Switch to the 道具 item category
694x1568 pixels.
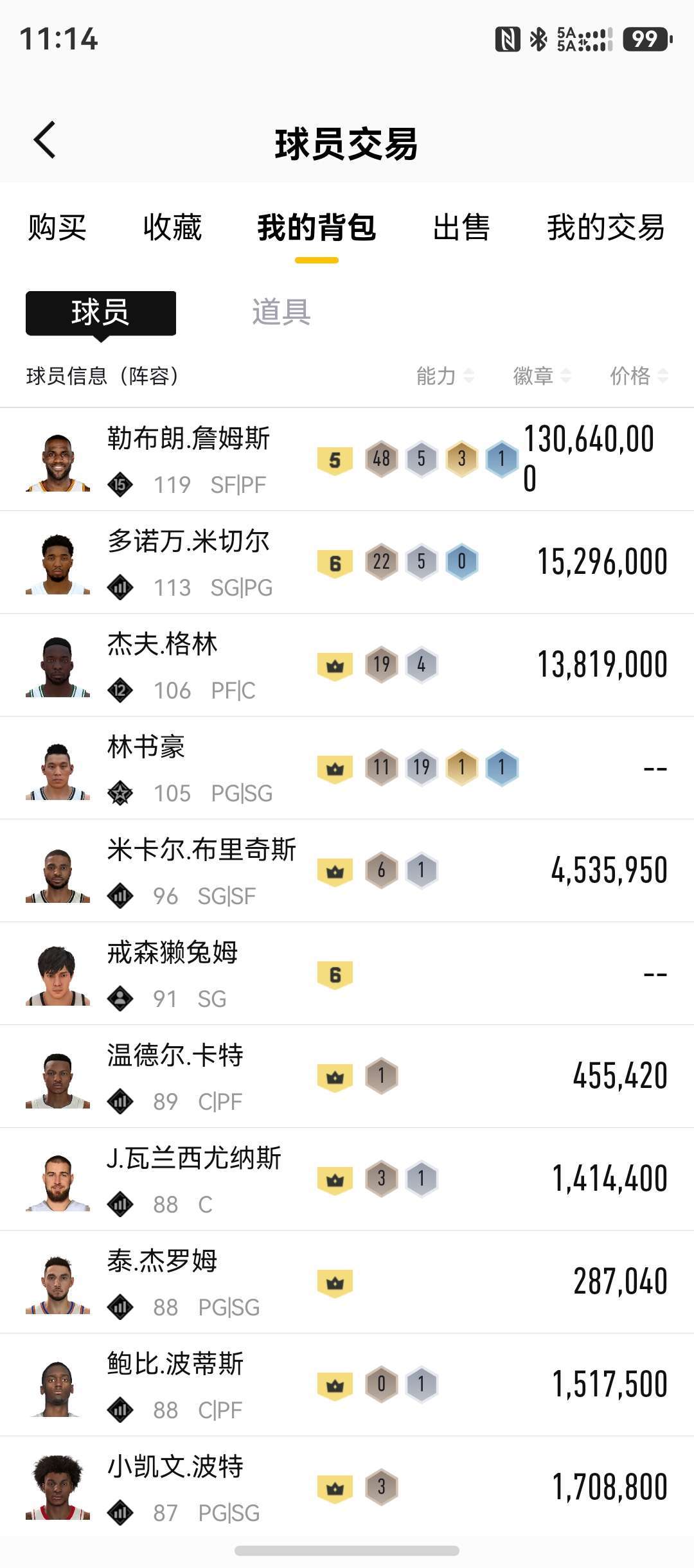coord(281,313)
